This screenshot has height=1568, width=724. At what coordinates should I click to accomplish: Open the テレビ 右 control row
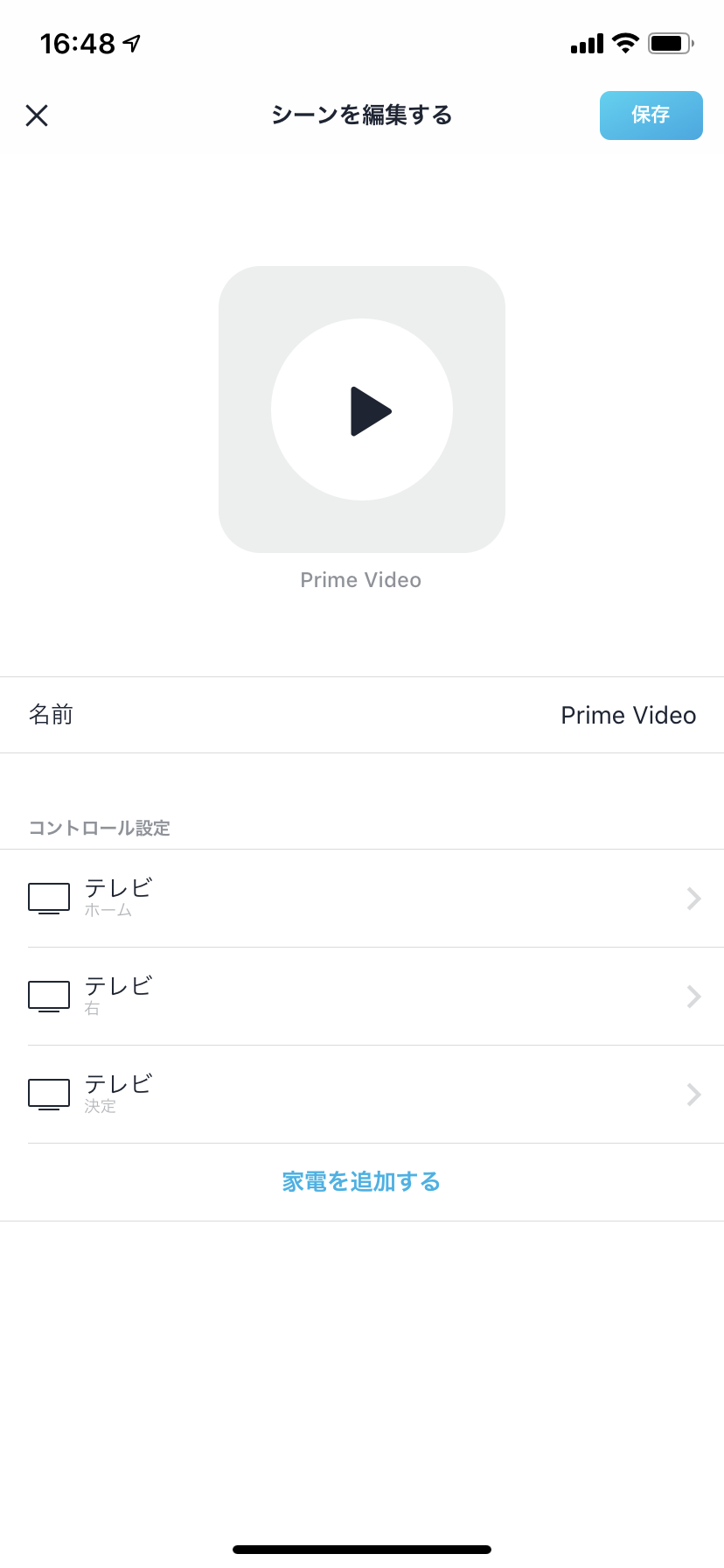362,997
